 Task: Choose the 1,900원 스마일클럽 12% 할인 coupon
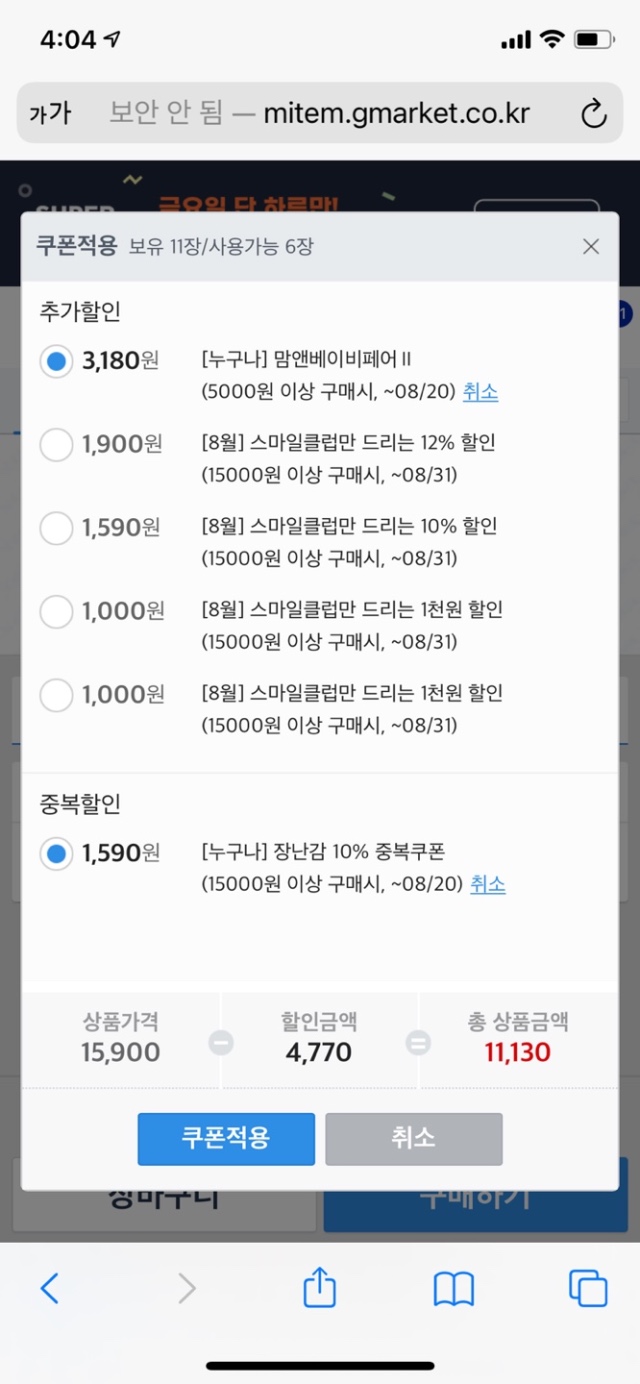point(57,445)
